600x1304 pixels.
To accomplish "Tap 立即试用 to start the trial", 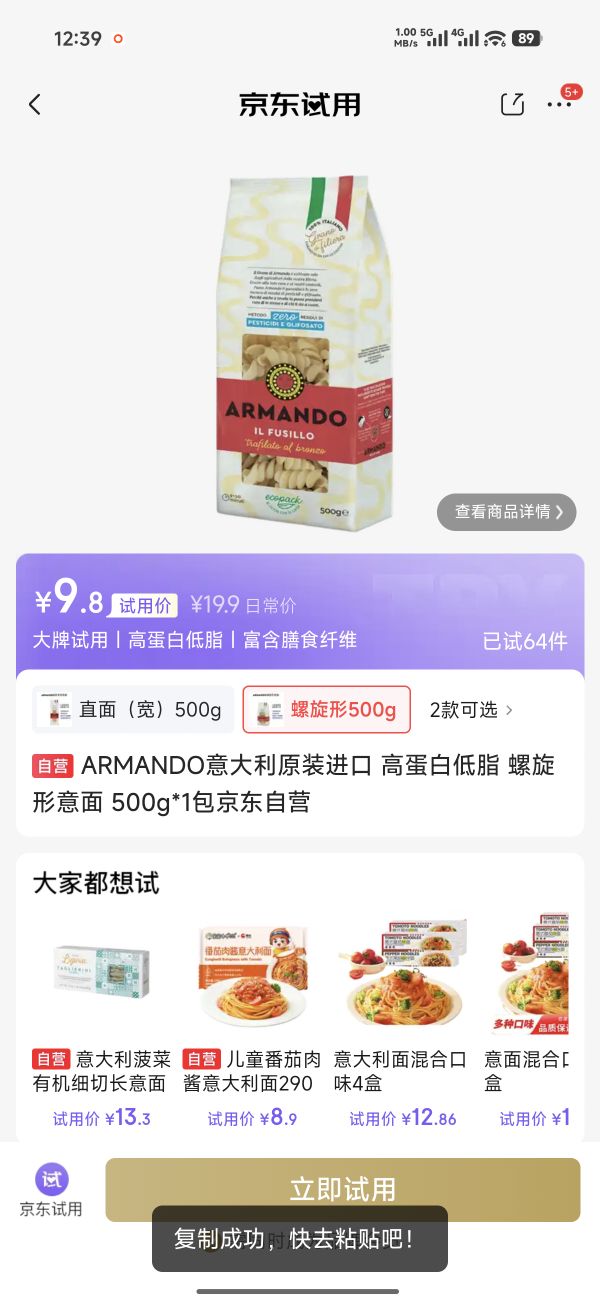I will (343, 1189).
